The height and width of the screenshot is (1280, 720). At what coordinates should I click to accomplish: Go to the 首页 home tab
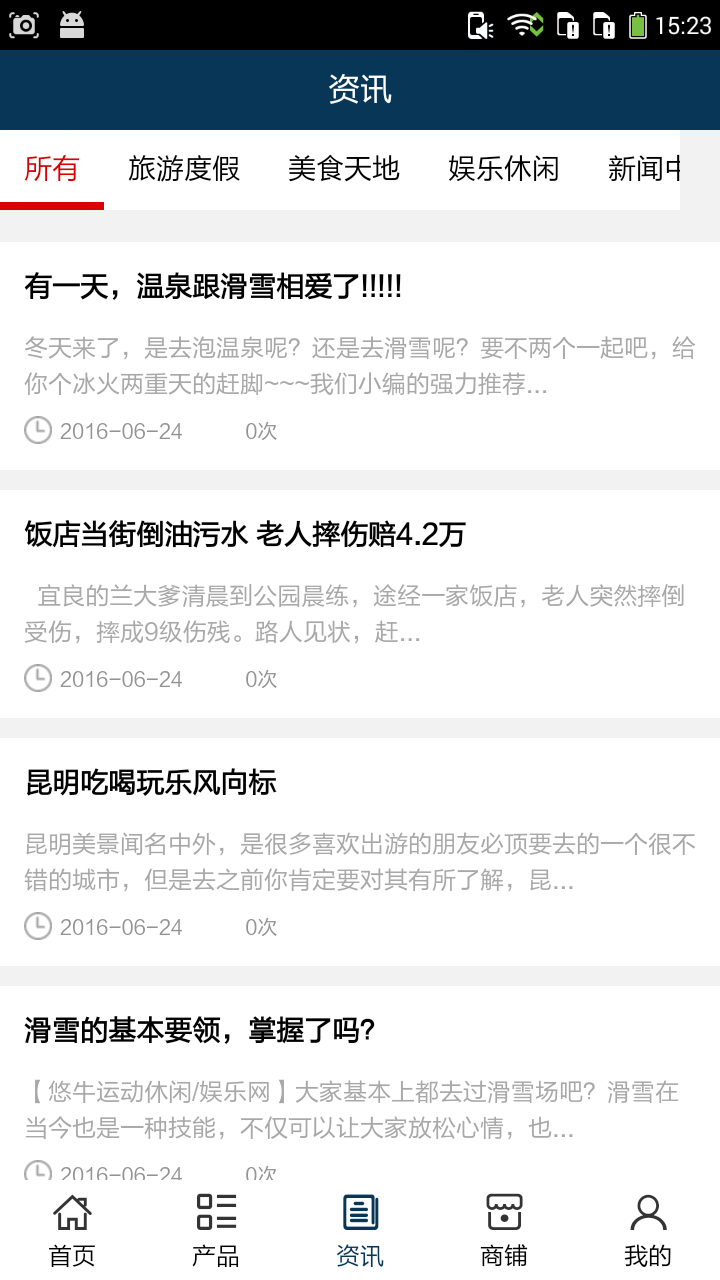pyautogui.click(x=72, y=1230)
